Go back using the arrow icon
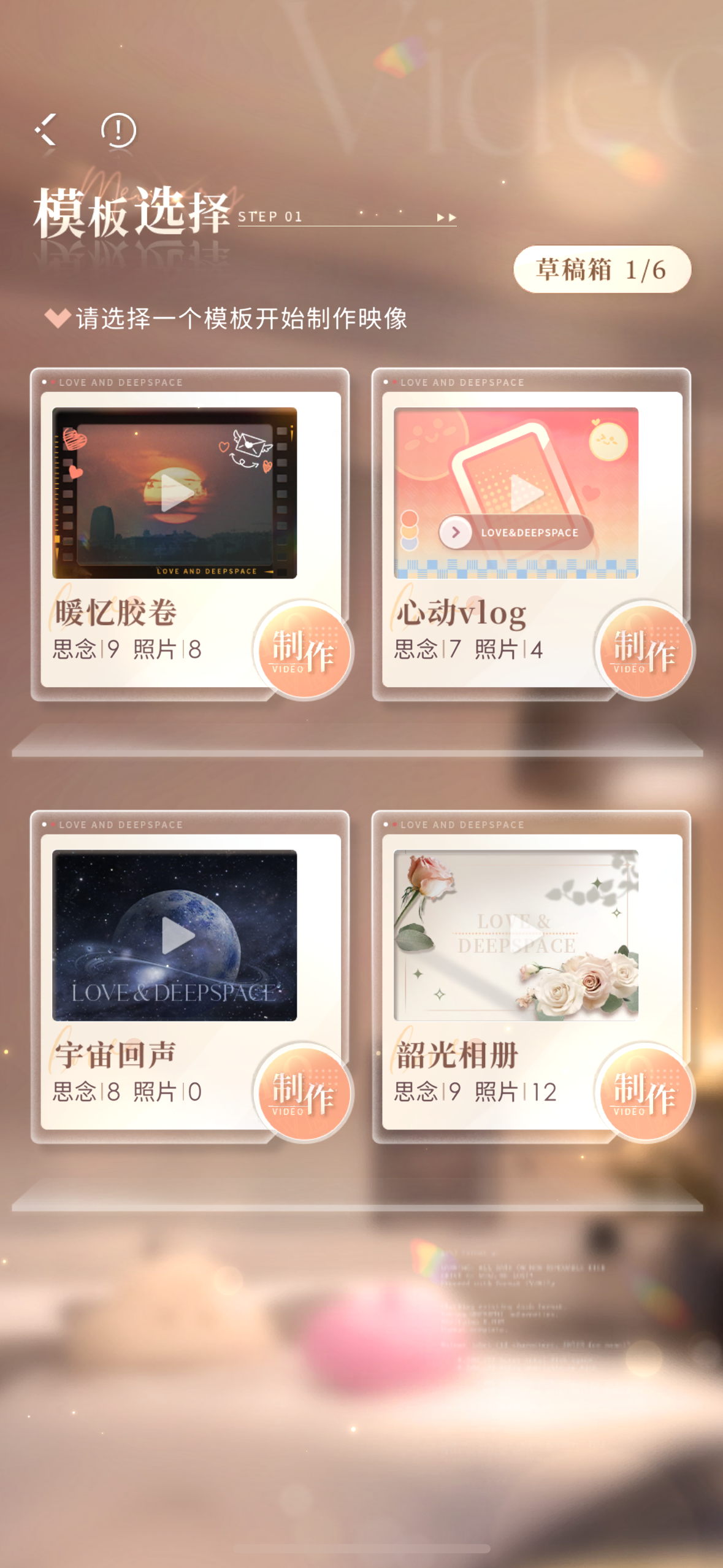Image resolution: width=723 pixels, height=1568 pixels. tap(45, 130)
